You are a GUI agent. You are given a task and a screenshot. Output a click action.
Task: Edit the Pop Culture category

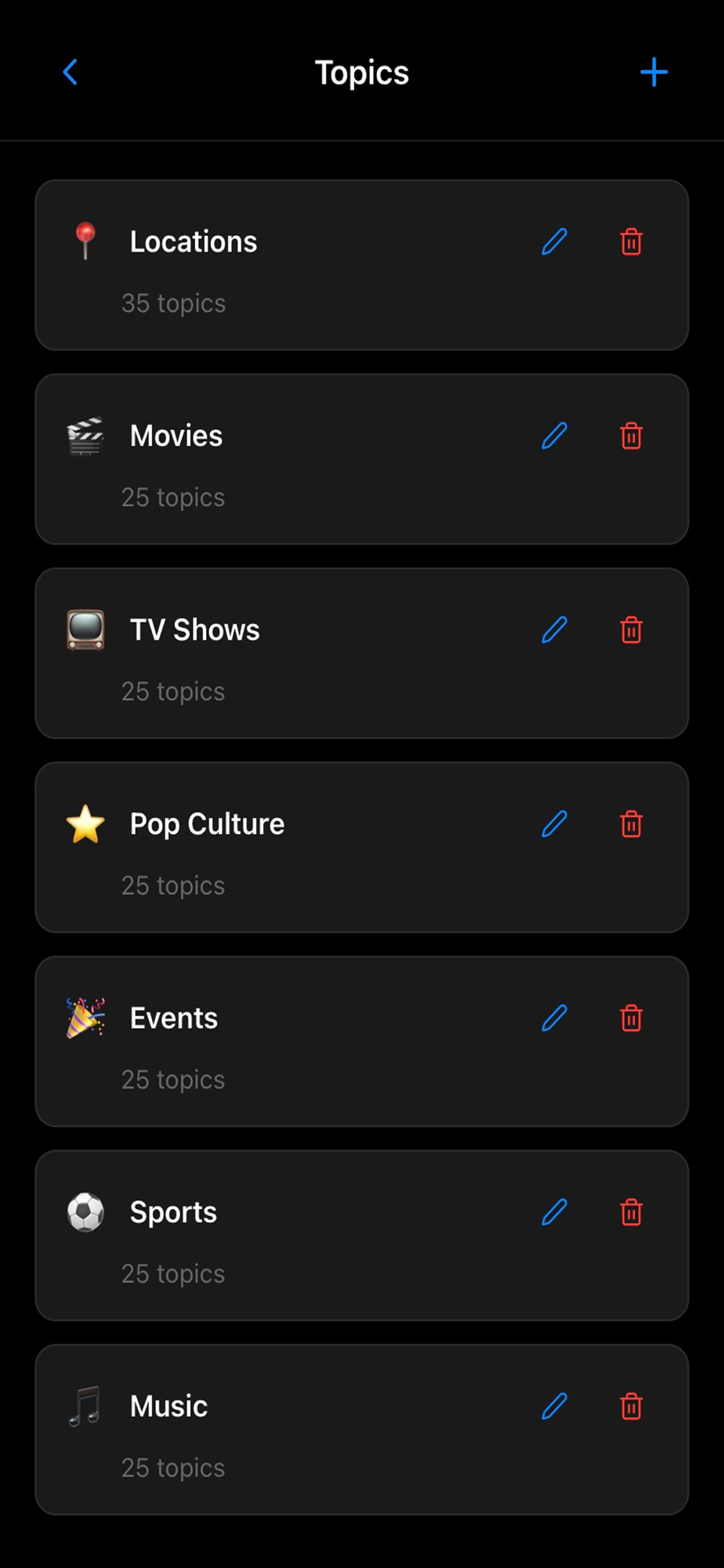point(554,824)
